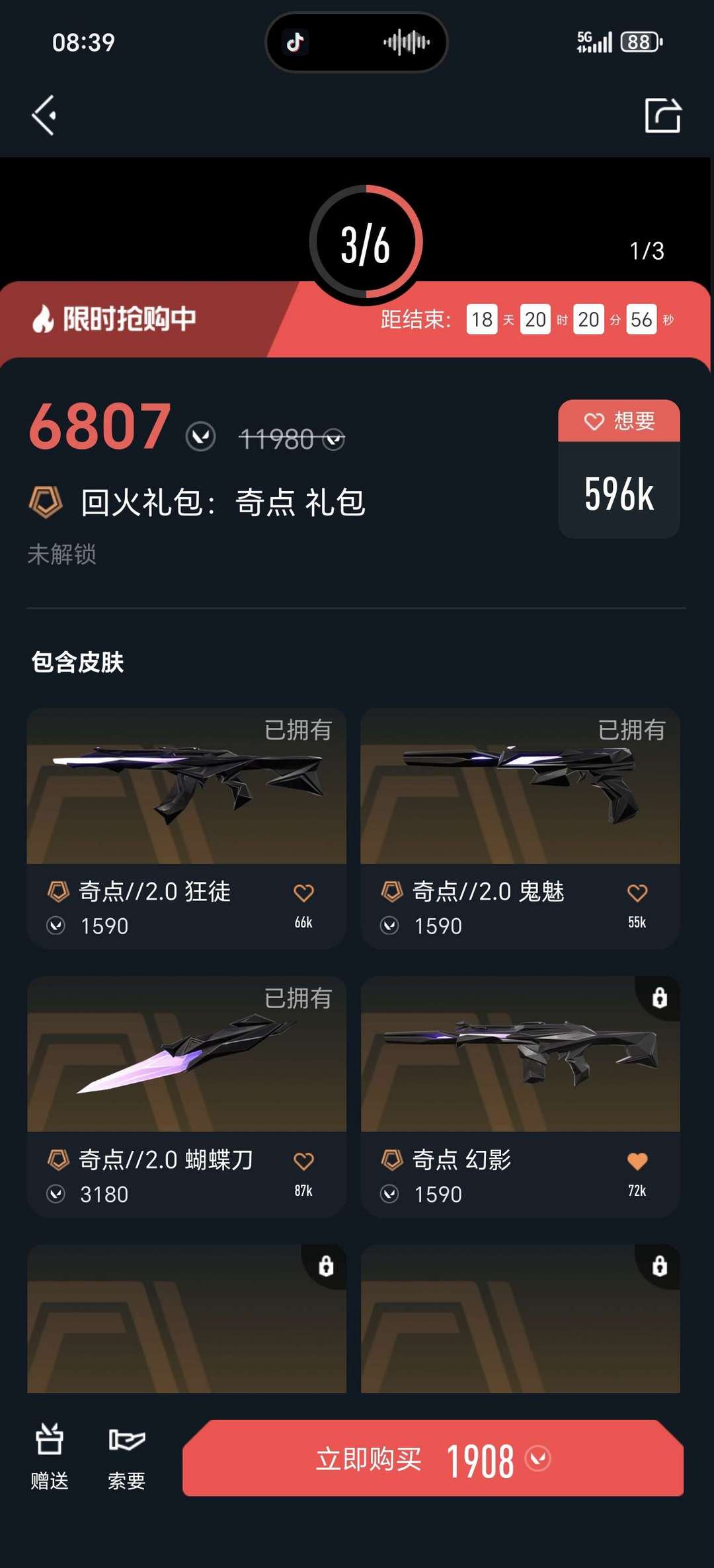Go back using the top-left arrow
This screenshot has width=714, height=1568.
tap(44, 116)
